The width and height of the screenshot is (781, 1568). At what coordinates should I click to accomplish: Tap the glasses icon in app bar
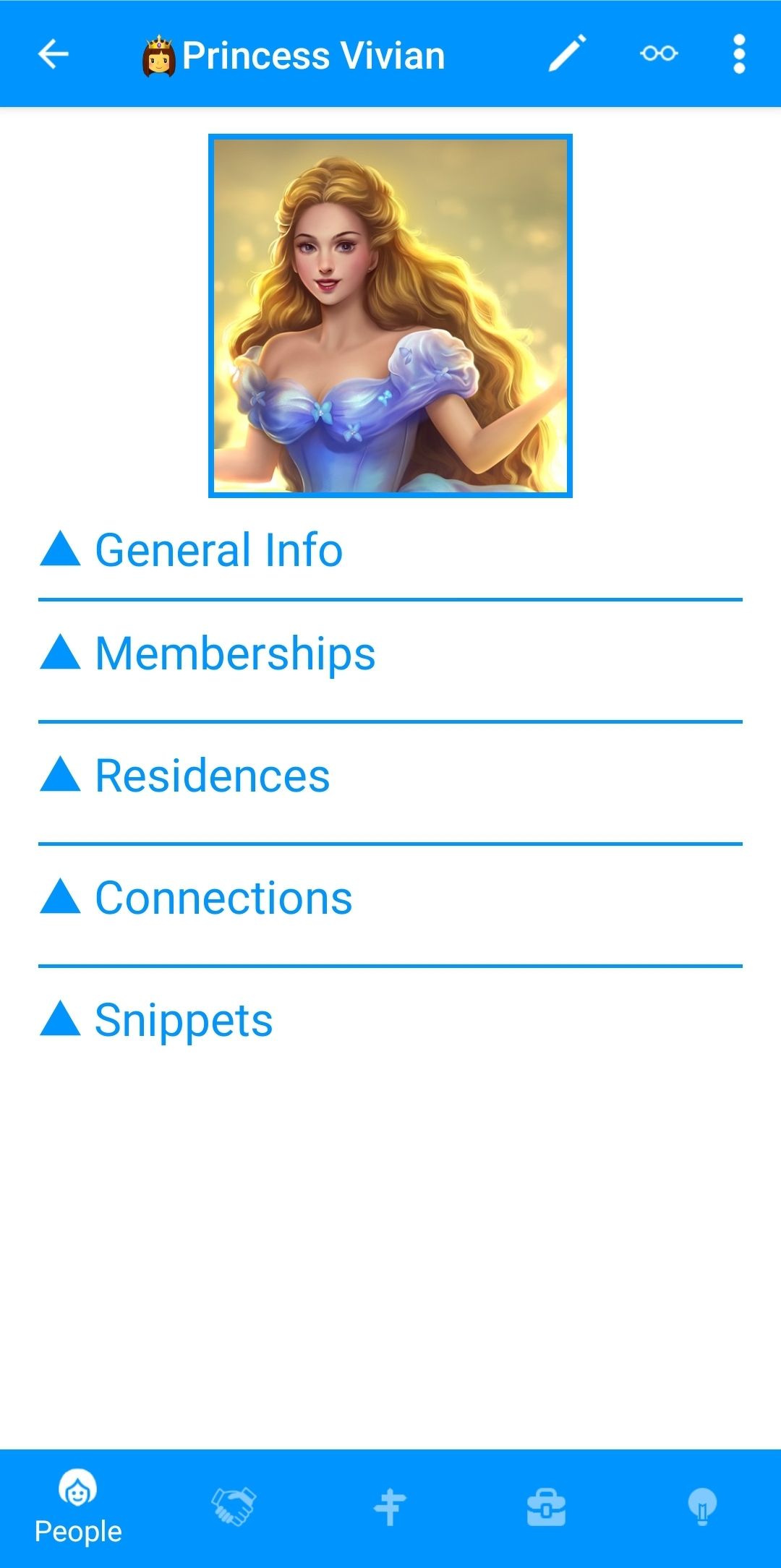(658, 54)
